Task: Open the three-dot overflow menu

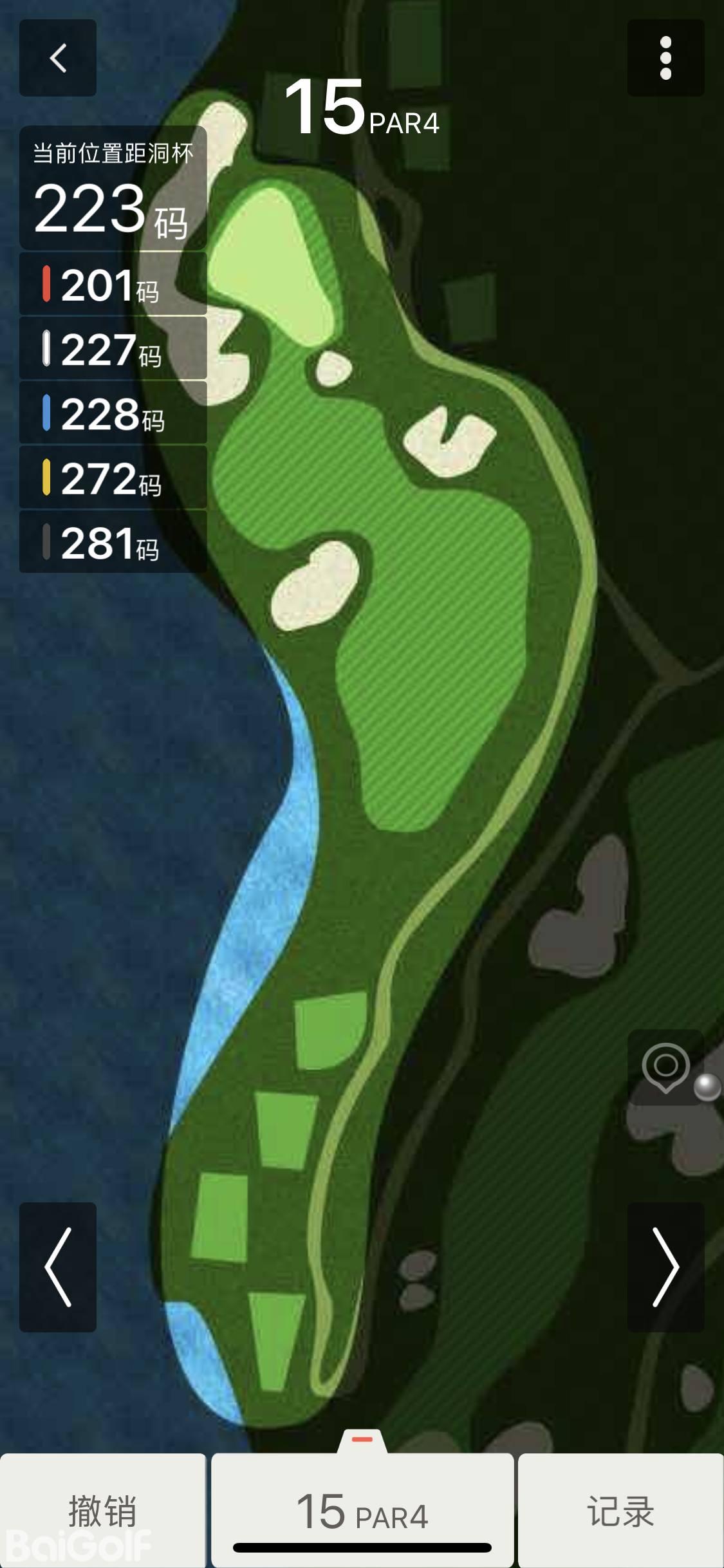Action: [x=665, y=58]
